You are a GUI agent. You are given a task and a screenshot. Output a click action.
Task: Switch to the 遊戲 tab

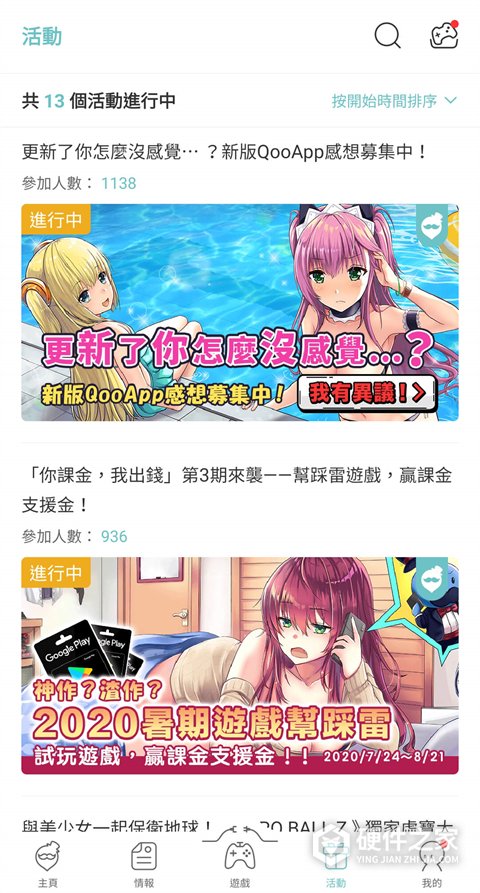click(240, 865)
